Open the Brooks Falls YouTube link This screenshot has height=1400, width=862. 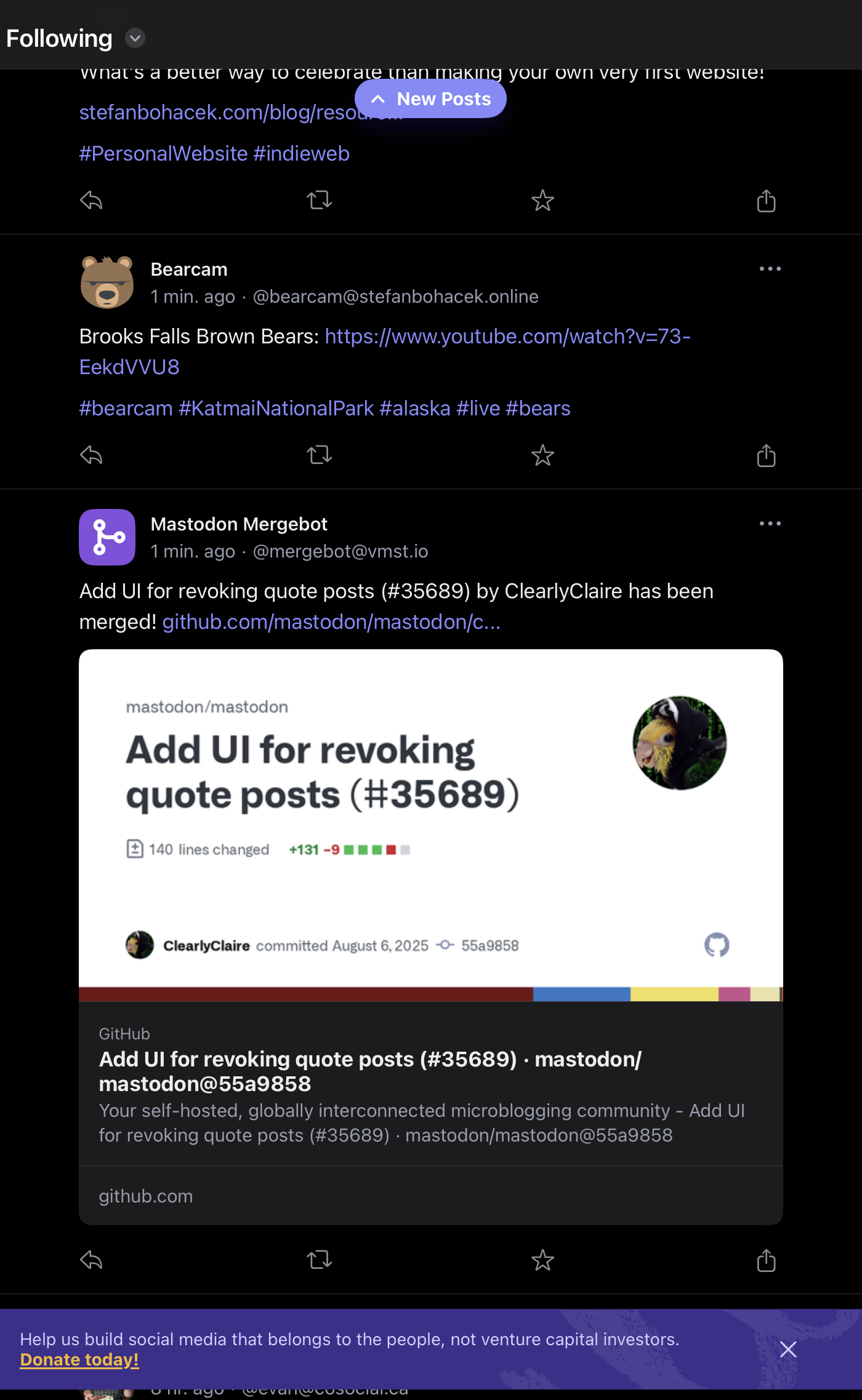click(x=507, y=337)
